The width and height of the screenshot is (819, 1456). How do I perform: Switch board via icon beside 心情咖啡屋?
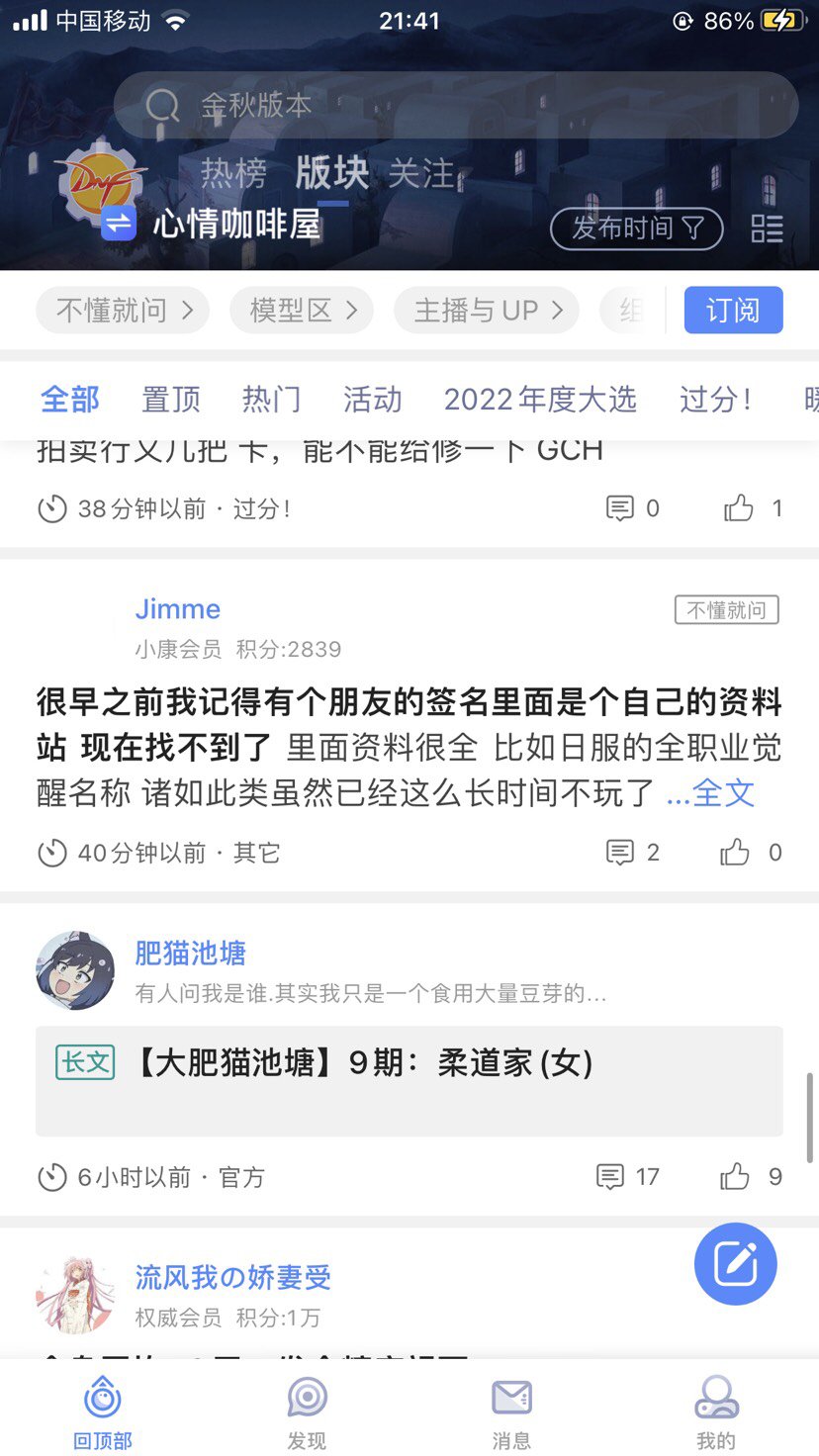pos(118,225)
